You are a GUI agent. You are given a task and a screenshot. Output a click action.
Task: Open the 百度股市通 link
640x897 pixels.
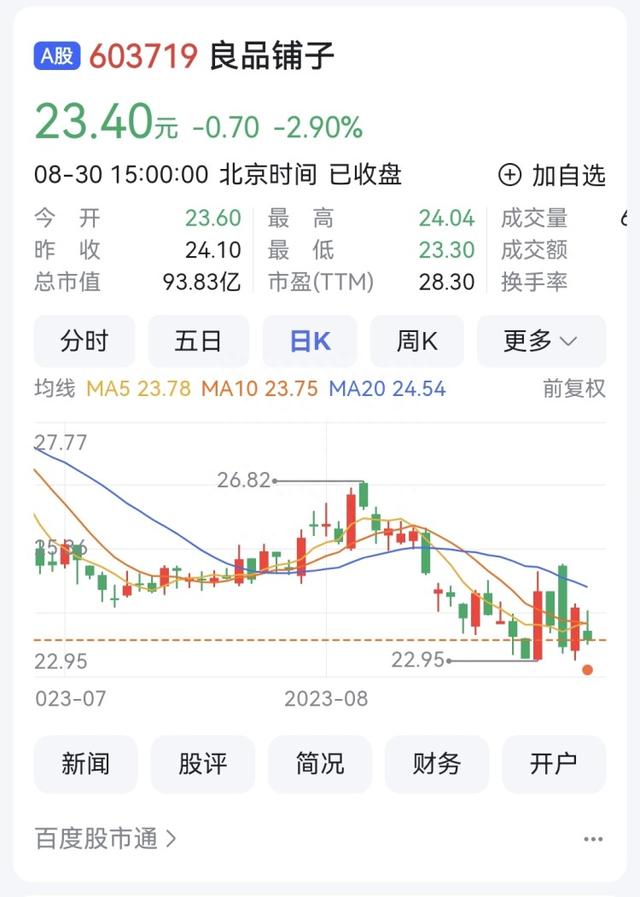pos(106,839)
